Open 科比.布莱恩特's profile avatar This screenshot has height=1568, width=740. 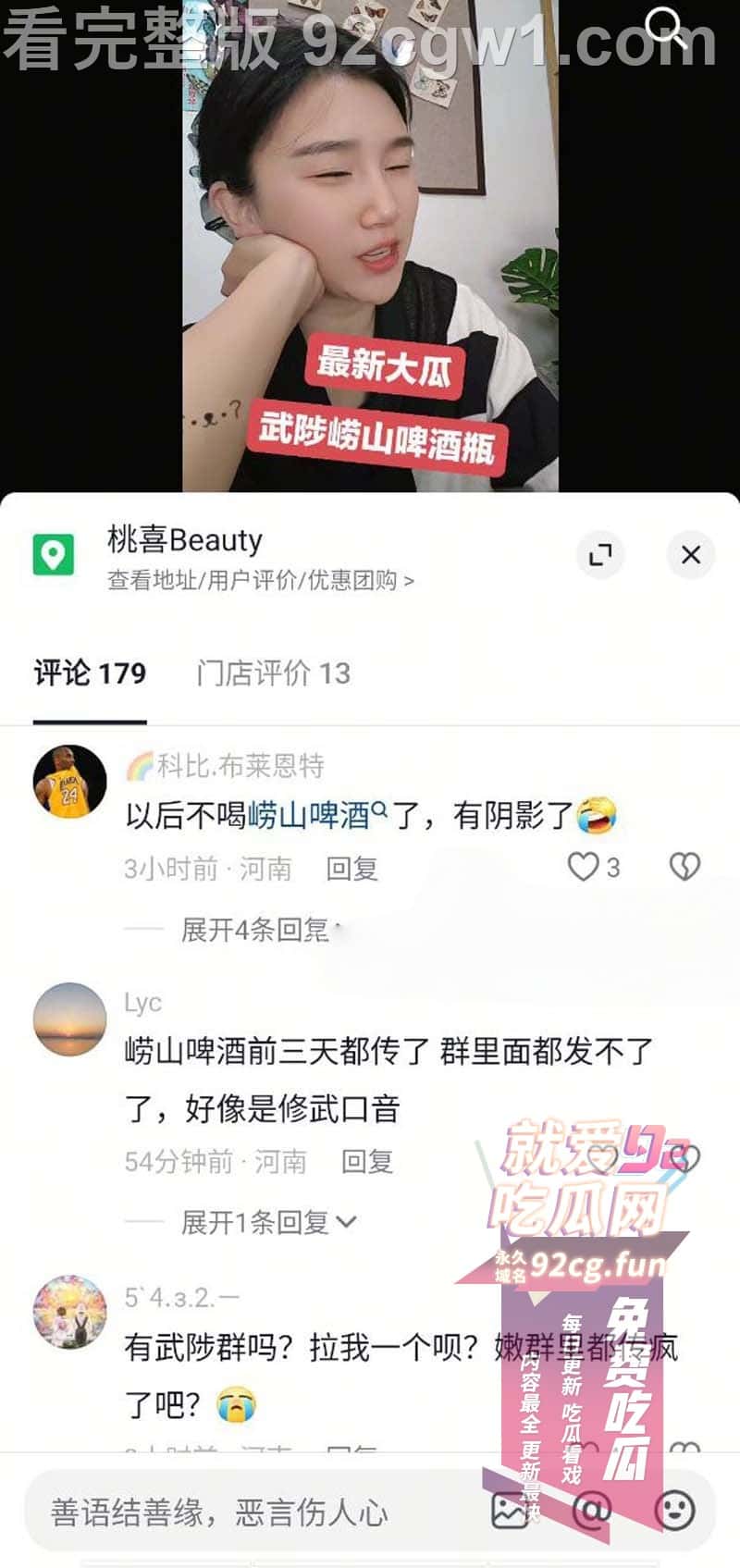(x=69, y=782)
